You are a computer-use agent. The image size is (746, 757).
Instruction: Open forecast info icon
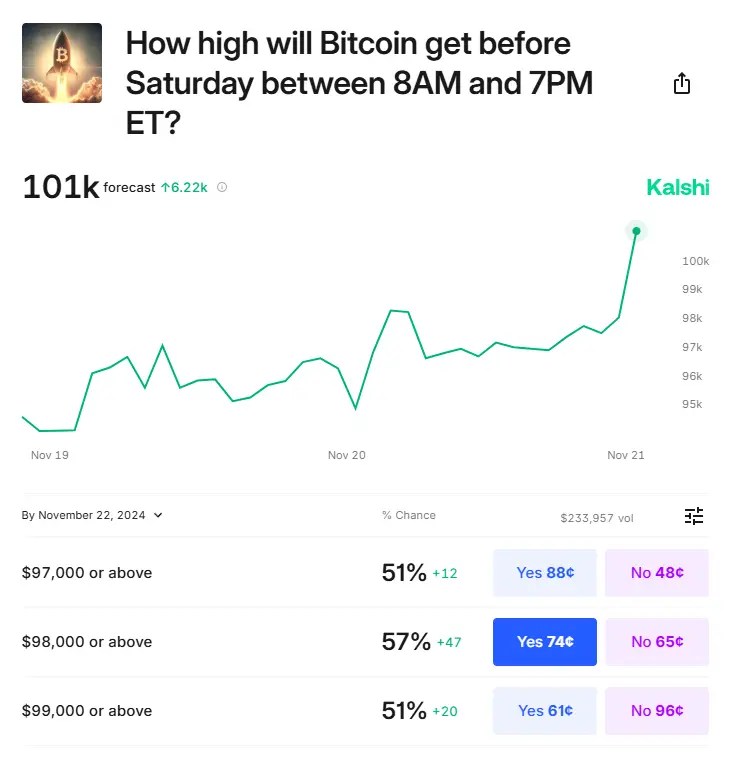point(222,187)
